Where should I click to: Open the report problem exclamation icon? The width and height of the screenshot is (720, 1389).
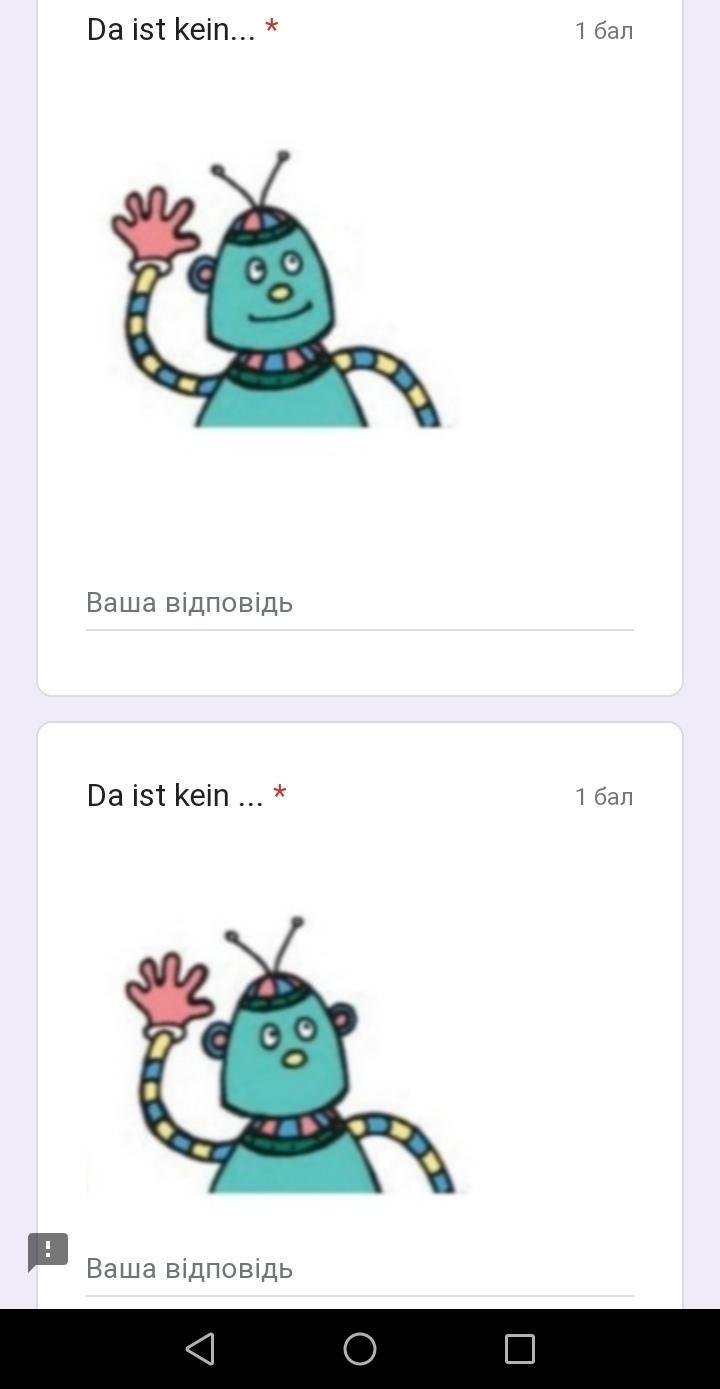47,1251
